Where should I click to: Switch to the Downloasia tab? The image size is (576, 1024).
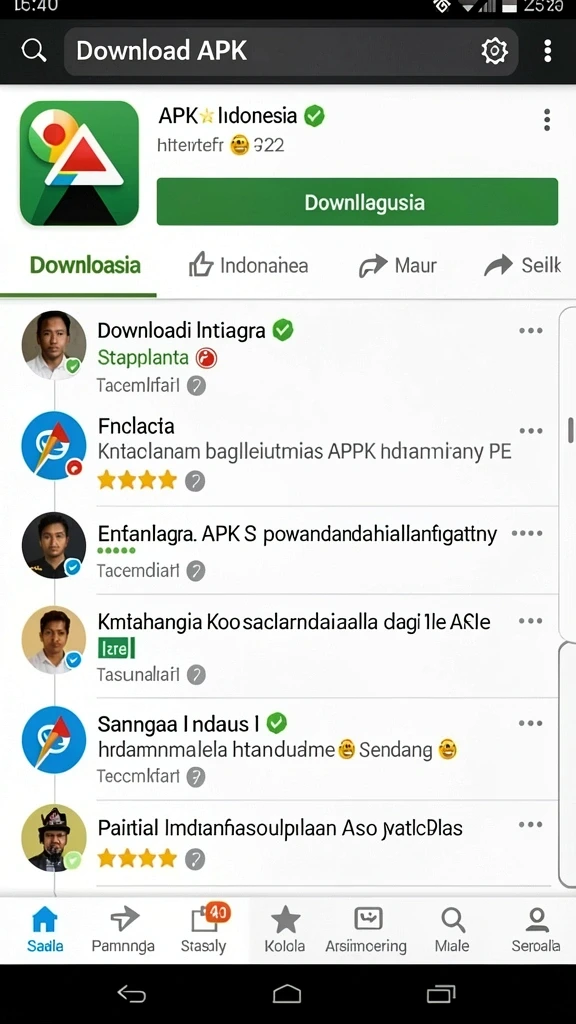click(x=85, y=265)
